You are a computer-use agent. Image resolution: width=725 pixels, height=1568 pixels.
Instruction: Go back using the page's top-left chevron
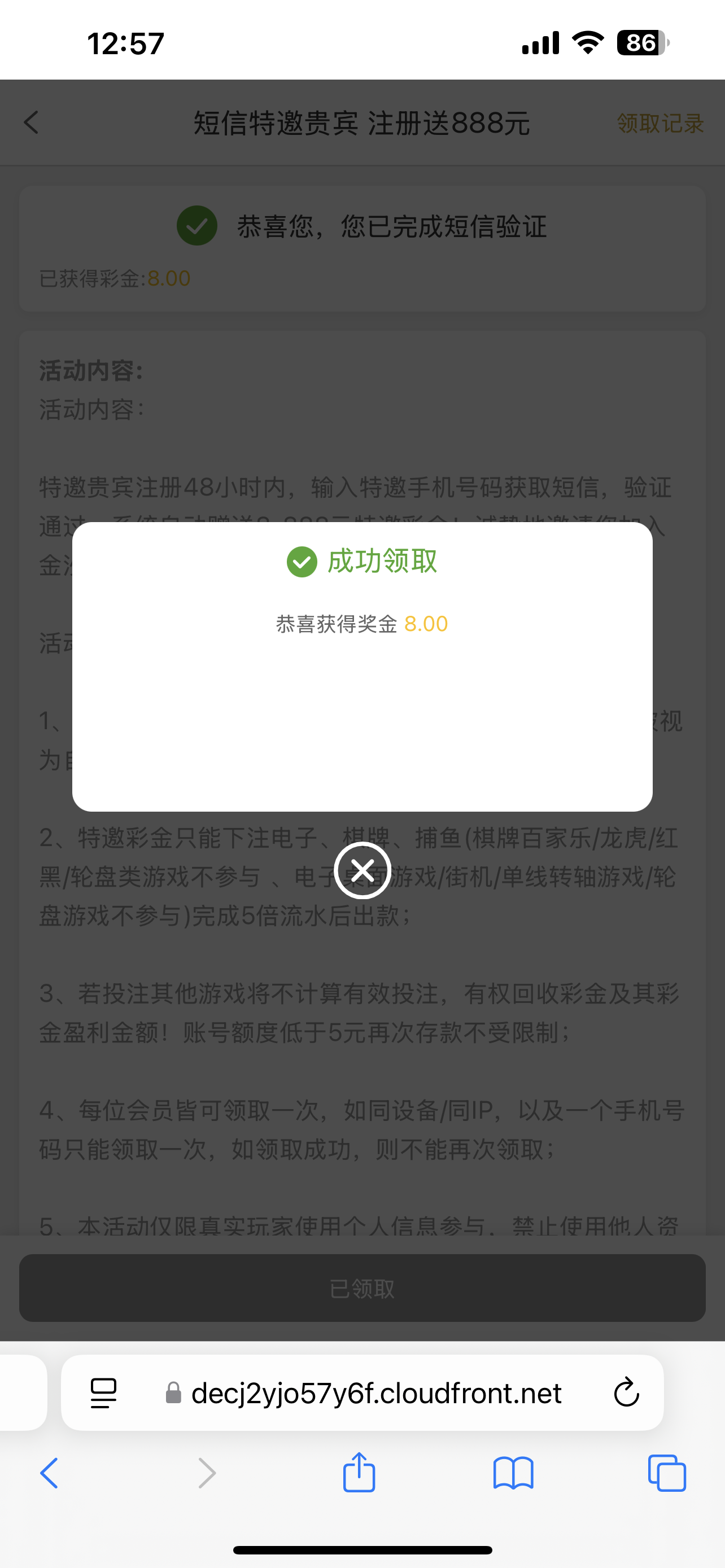[30, 123]
